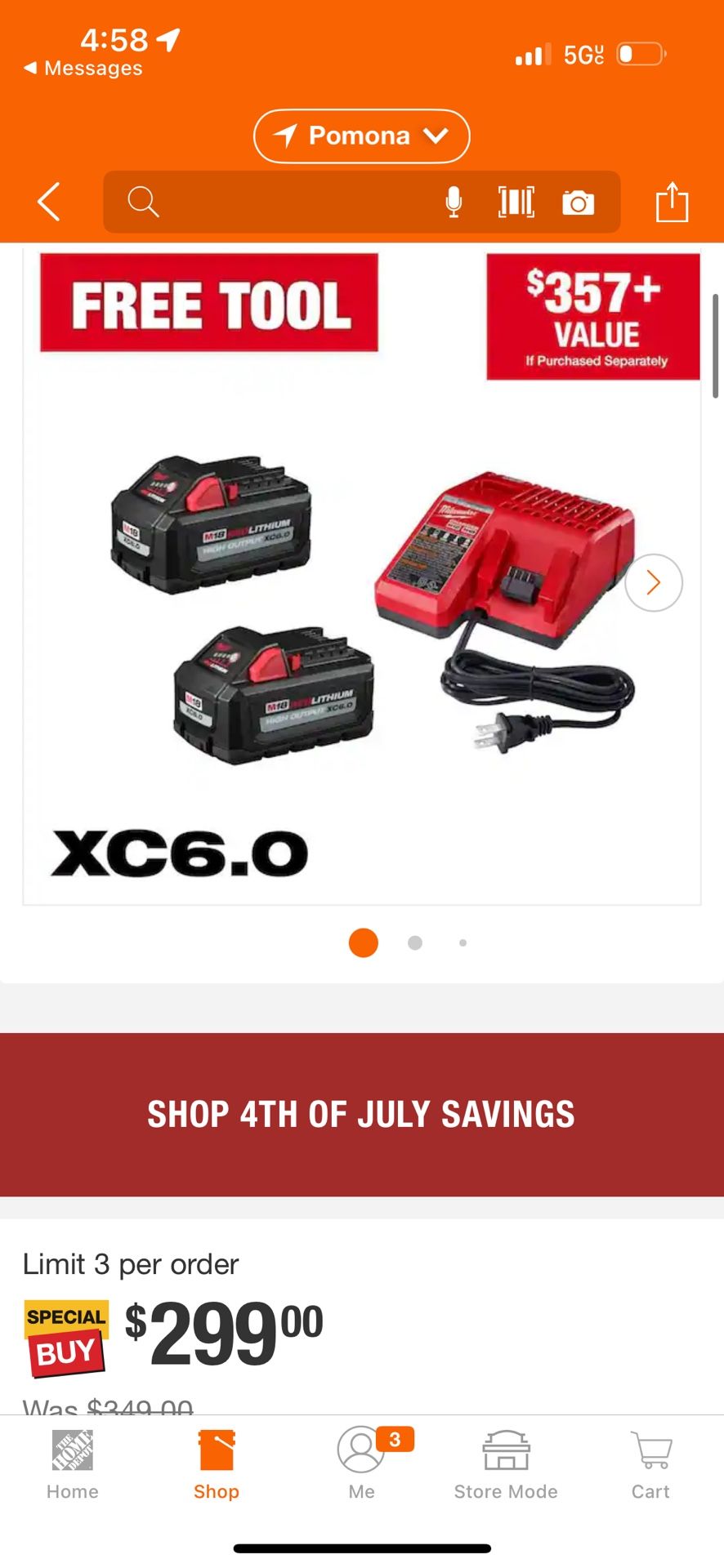Search by photo with the camera
Image resolution: width=724 pixels, height=1568 pixels.
point(578,203)
